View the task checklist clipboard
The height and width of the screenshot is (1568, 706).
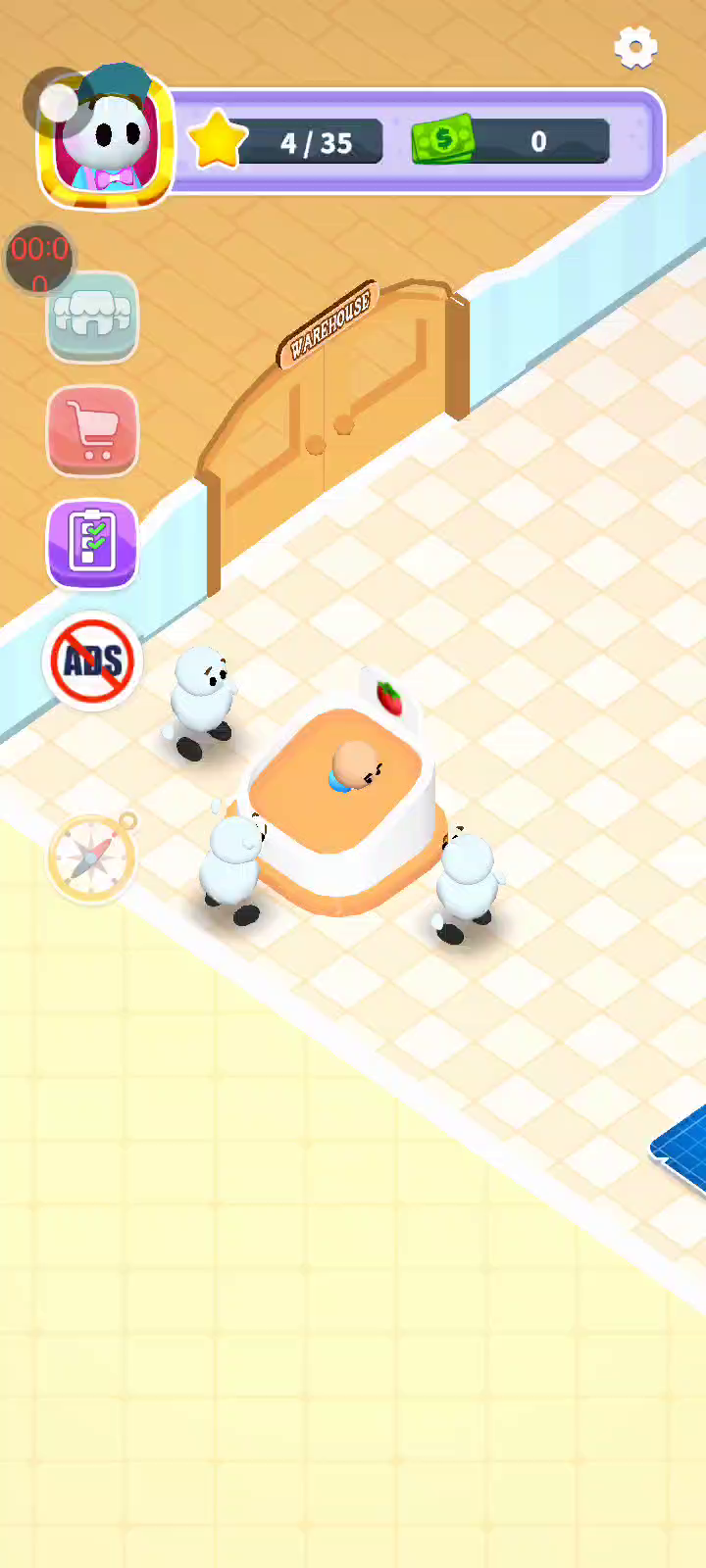92,544
